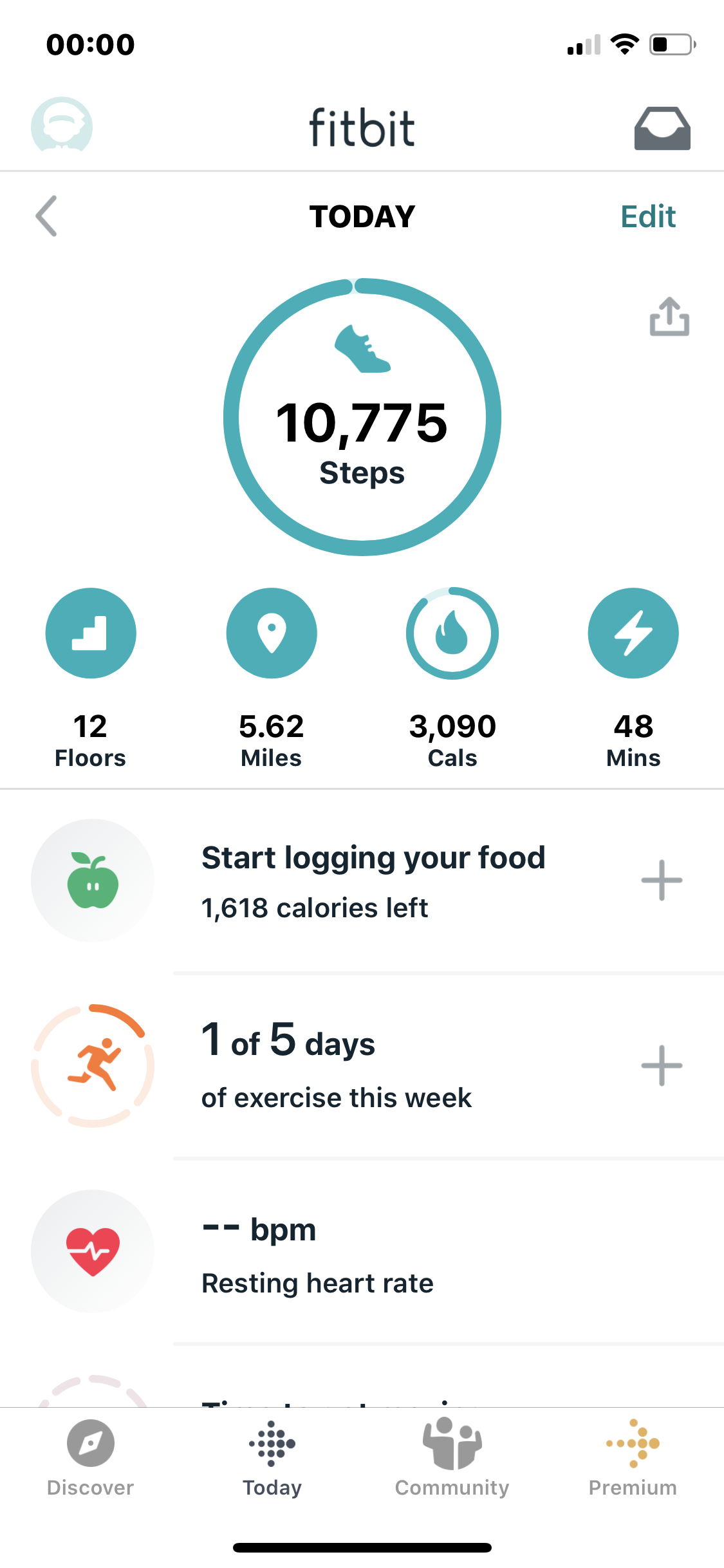Select the Today tab

coord(272,1459)
